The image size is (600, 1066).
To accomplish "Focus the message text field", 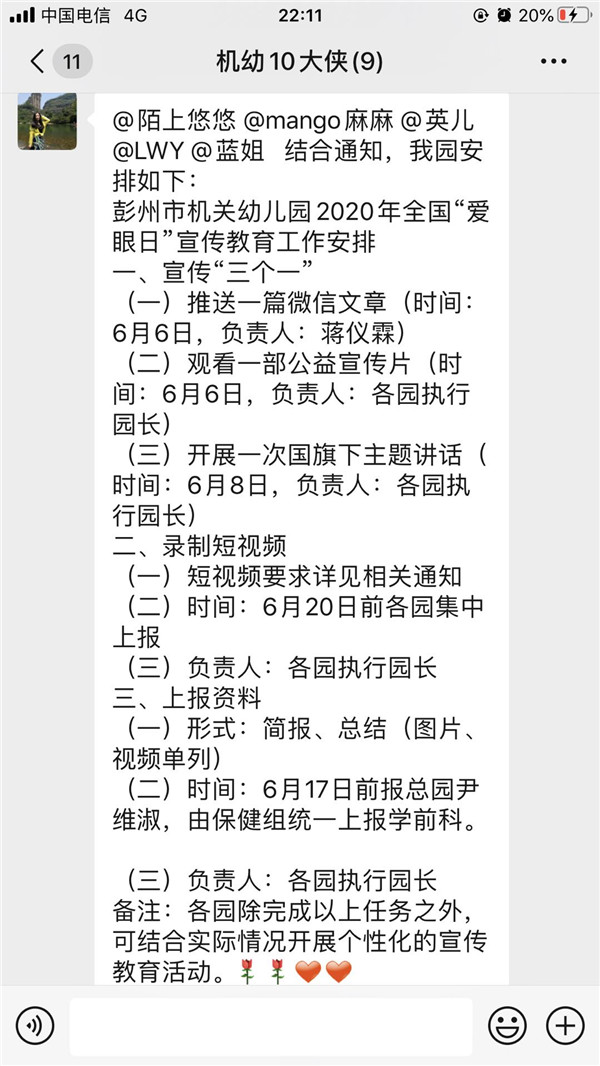I will (x=270, y=1025).
